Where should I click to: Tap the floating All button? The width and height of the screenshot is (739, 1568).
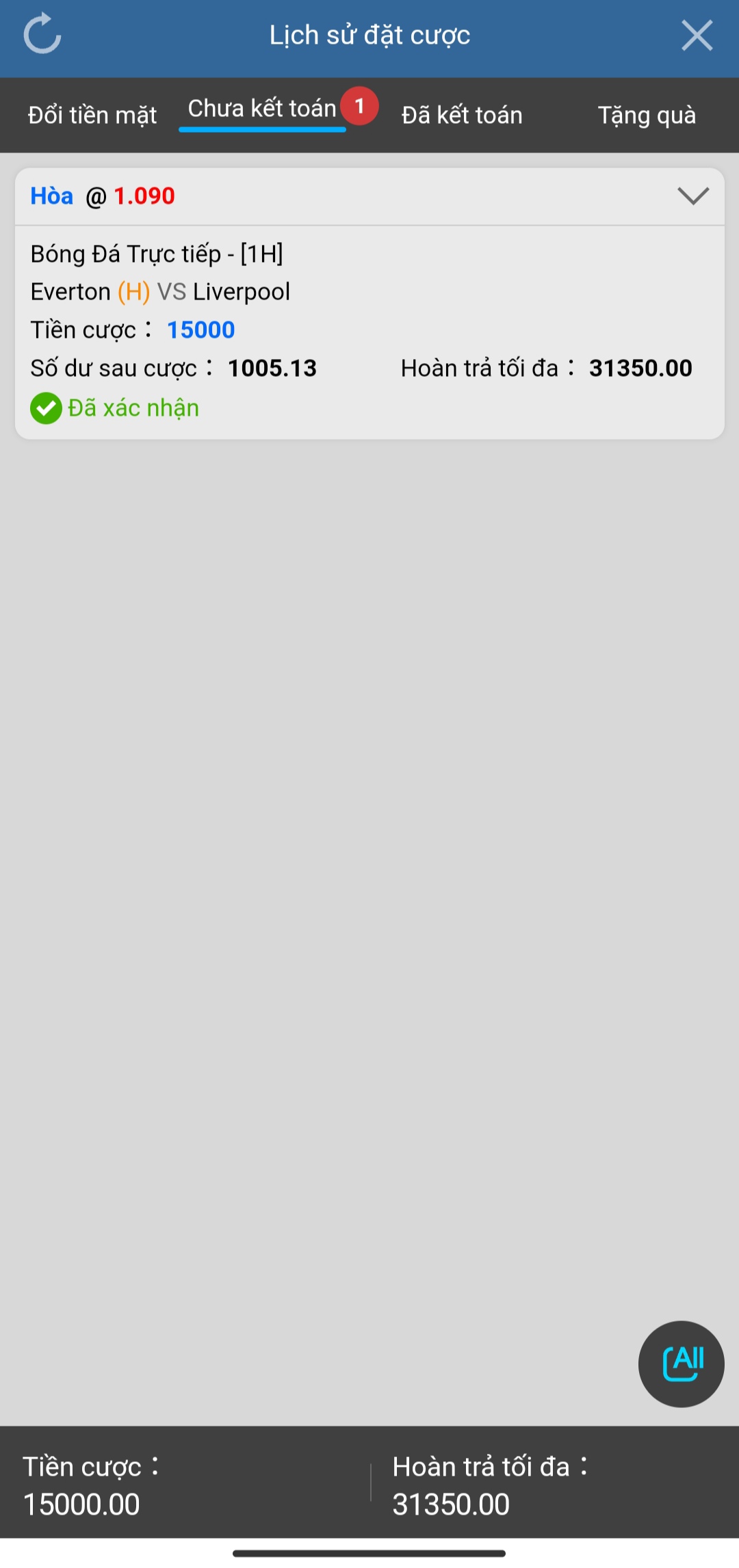click(682, 1364)
